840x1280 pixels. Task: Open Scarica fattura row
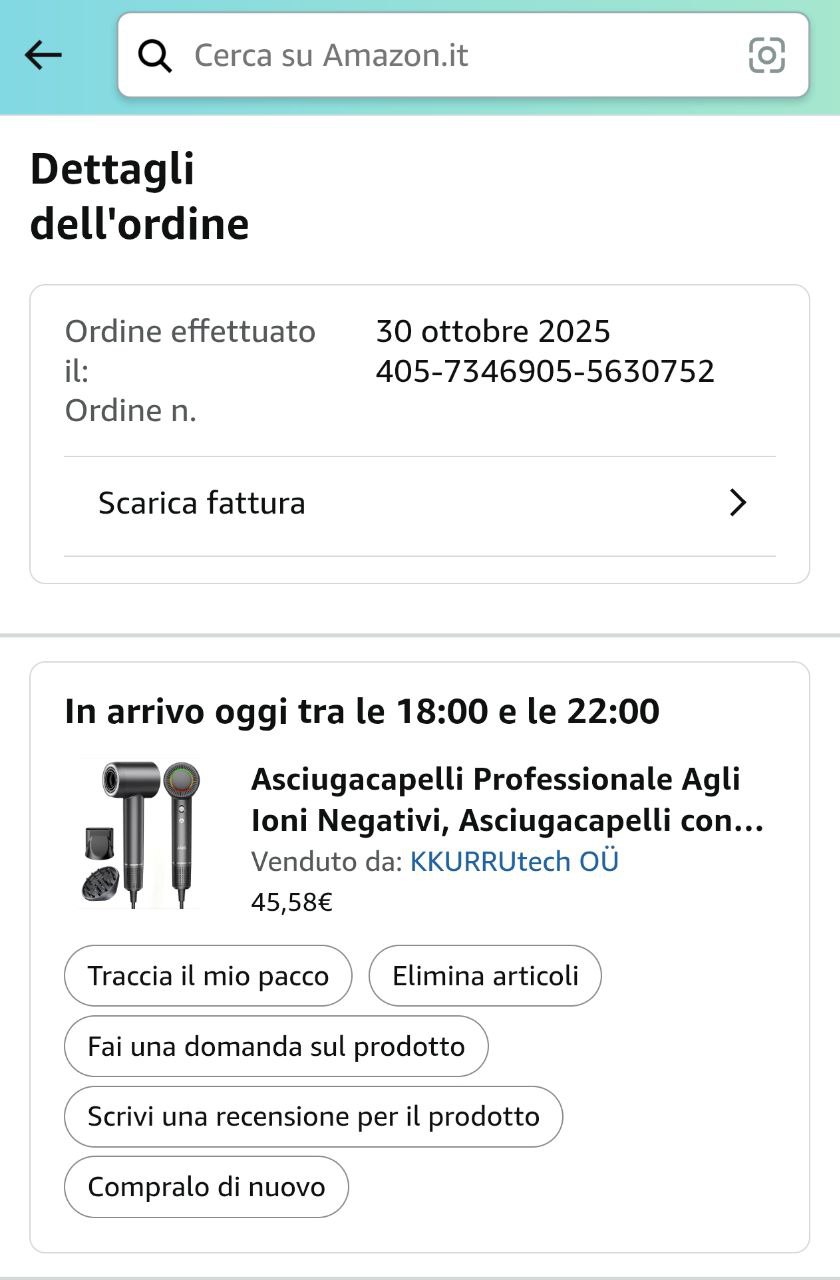[x=420, y=503]
